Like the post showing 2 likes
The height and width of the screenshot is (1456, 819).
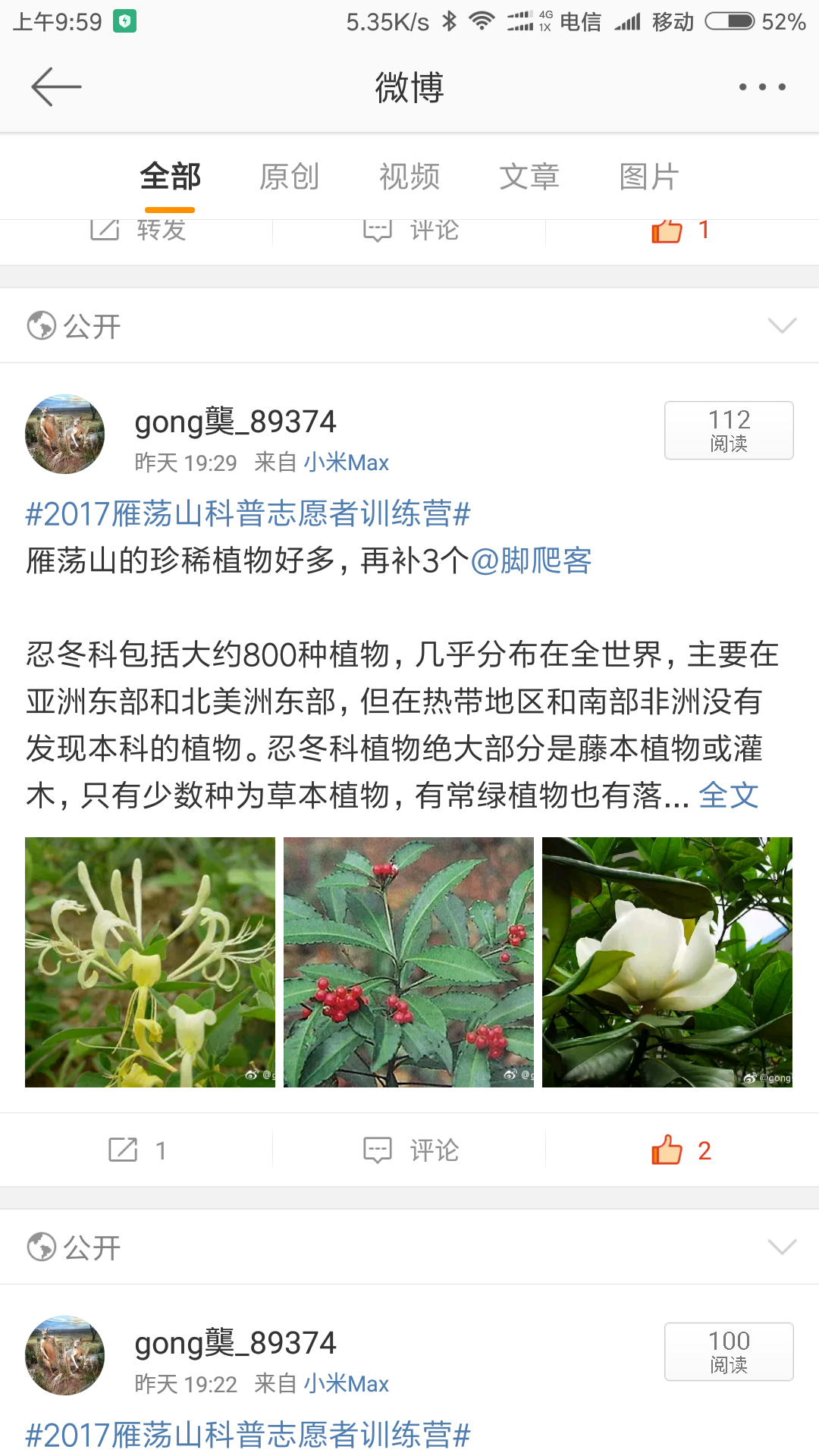[x=681, y=1150]
